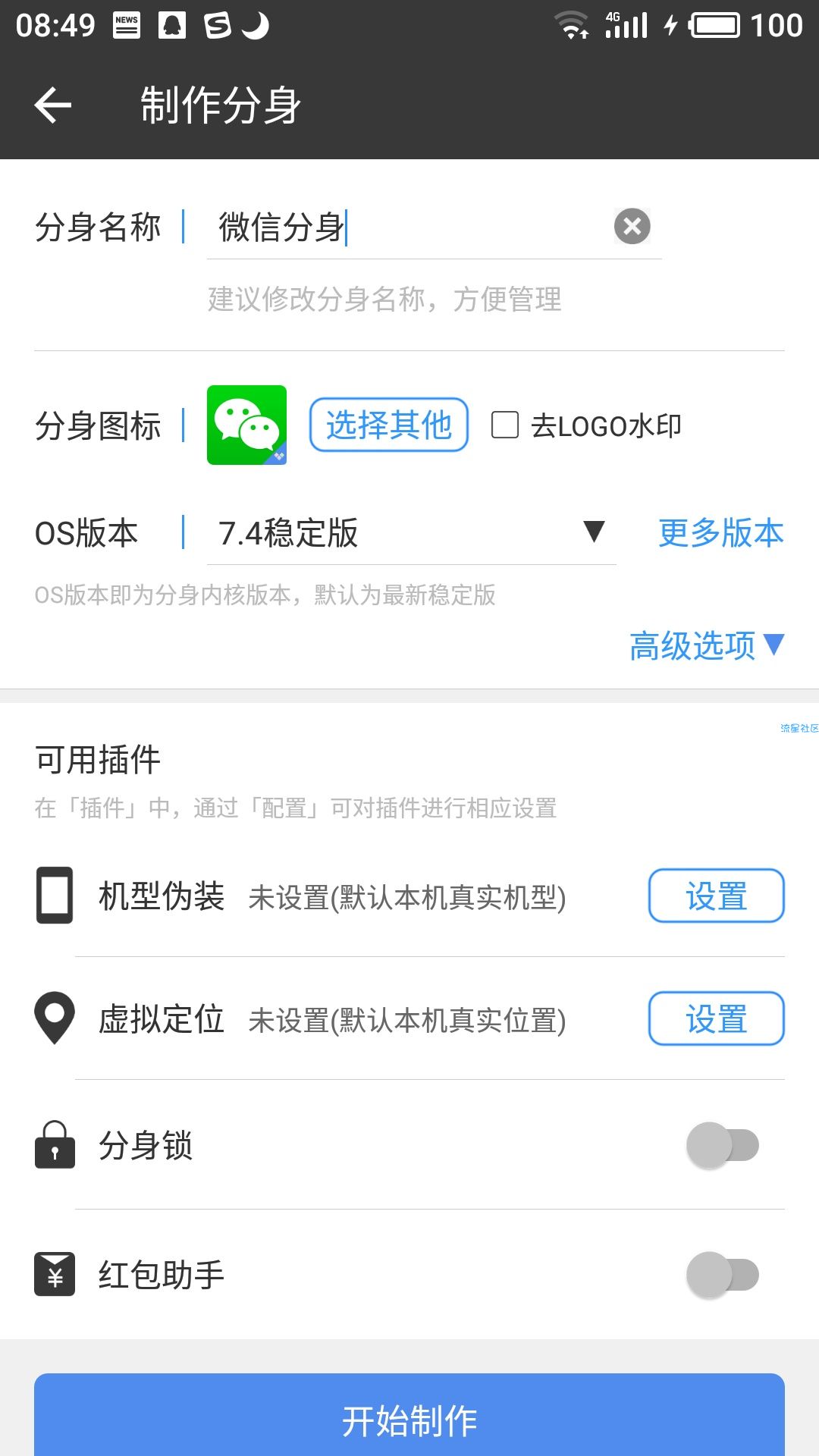Go back from 制作分身 screen
Viewport: 819px width, 1456px height.
click(53, 105)
